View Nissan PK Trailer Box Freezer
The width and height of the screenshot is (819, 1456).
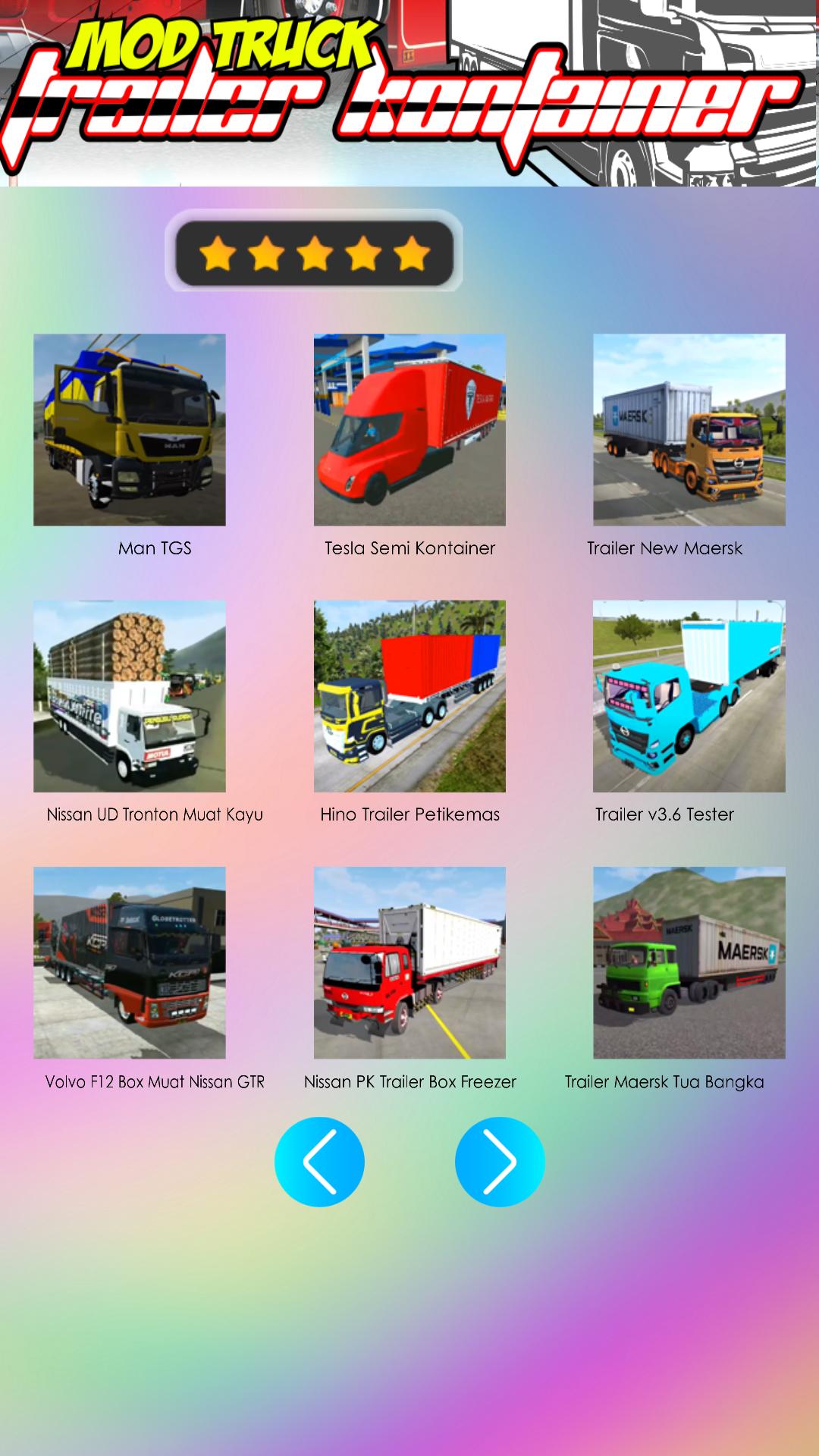409,963
